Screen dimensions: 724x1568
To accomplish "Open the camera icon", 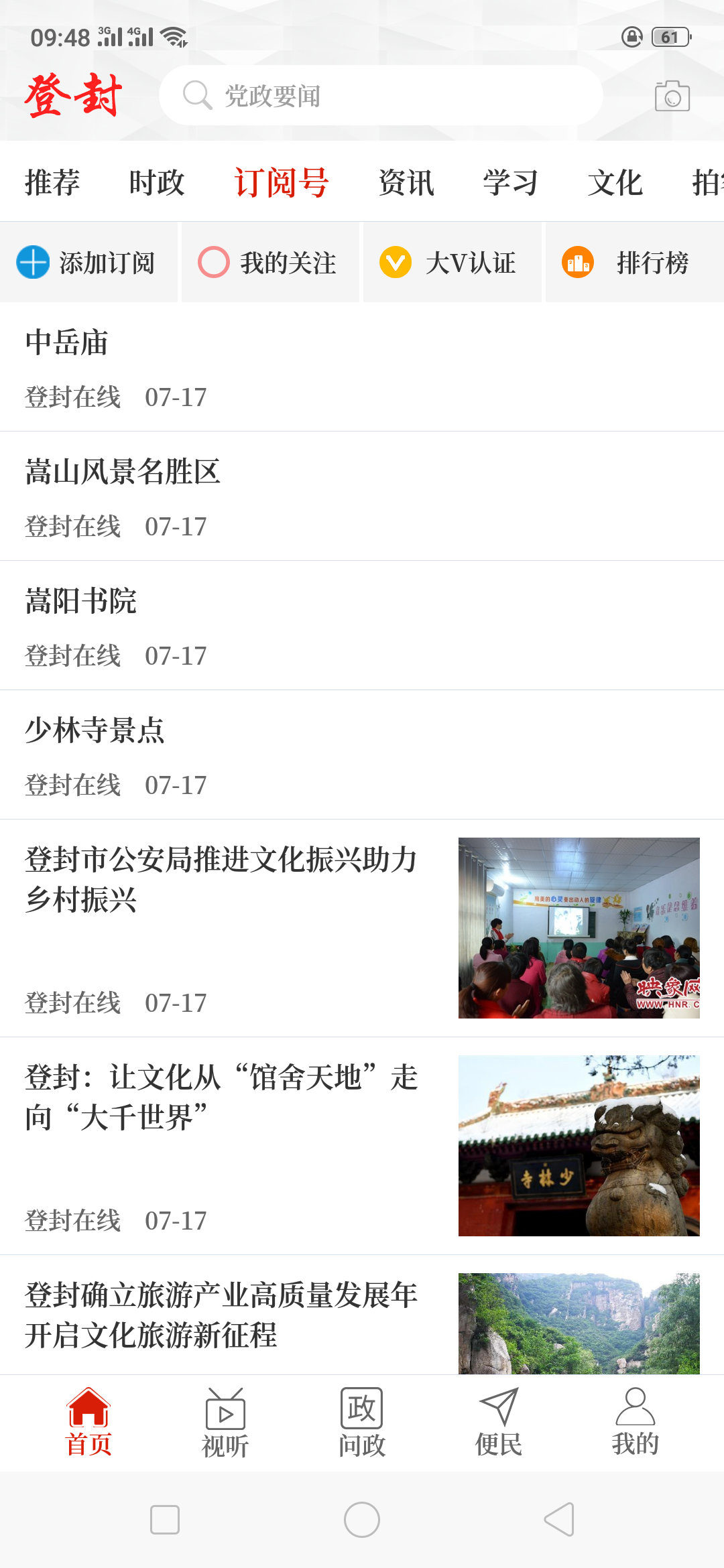I will pos(672,96).
